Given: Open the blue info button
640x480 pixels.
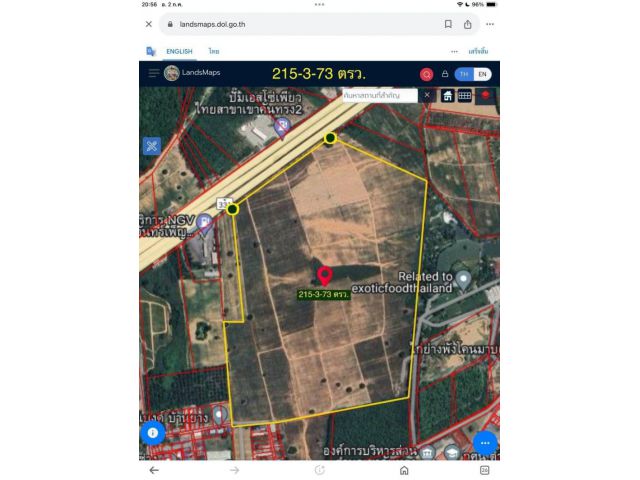Looking at the screenshot, I should 152,433.
